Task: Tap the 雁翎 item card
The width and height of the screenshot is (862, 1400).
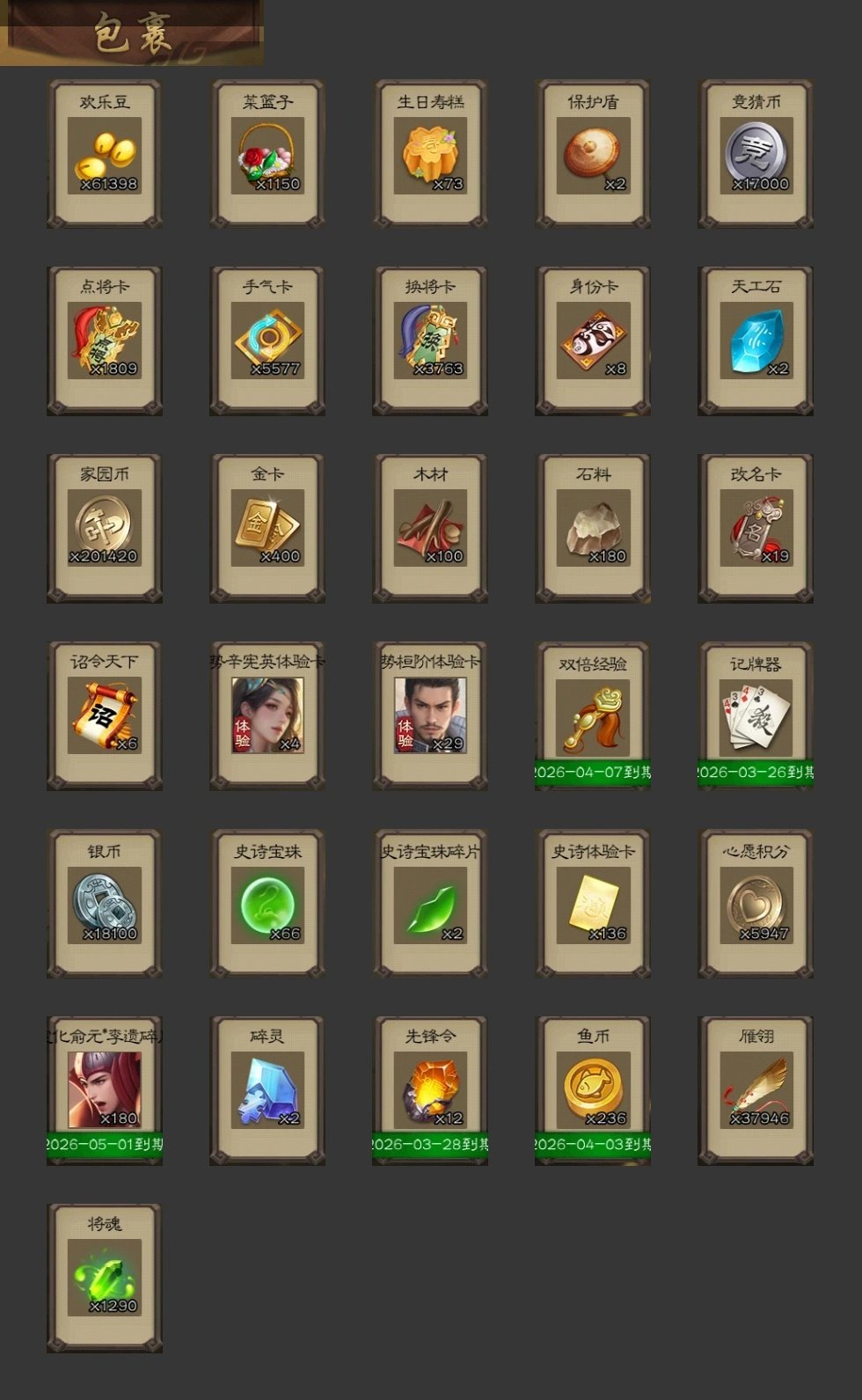Action: [x=756, y=1090]
